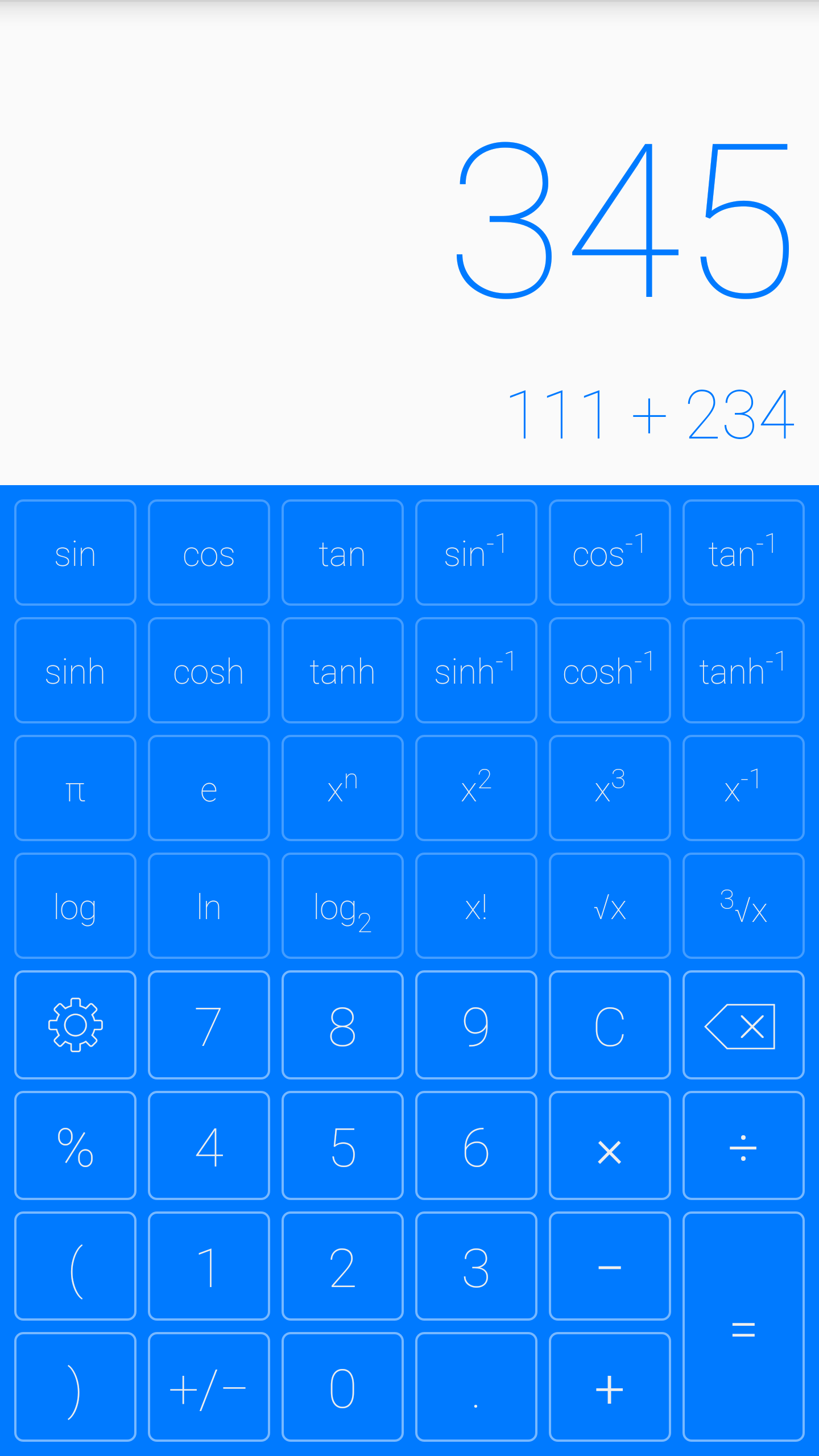Screen dimensions: 819x1456
Task: Select the division operator
Action: pyautogui.click(x=743, y=1145)
